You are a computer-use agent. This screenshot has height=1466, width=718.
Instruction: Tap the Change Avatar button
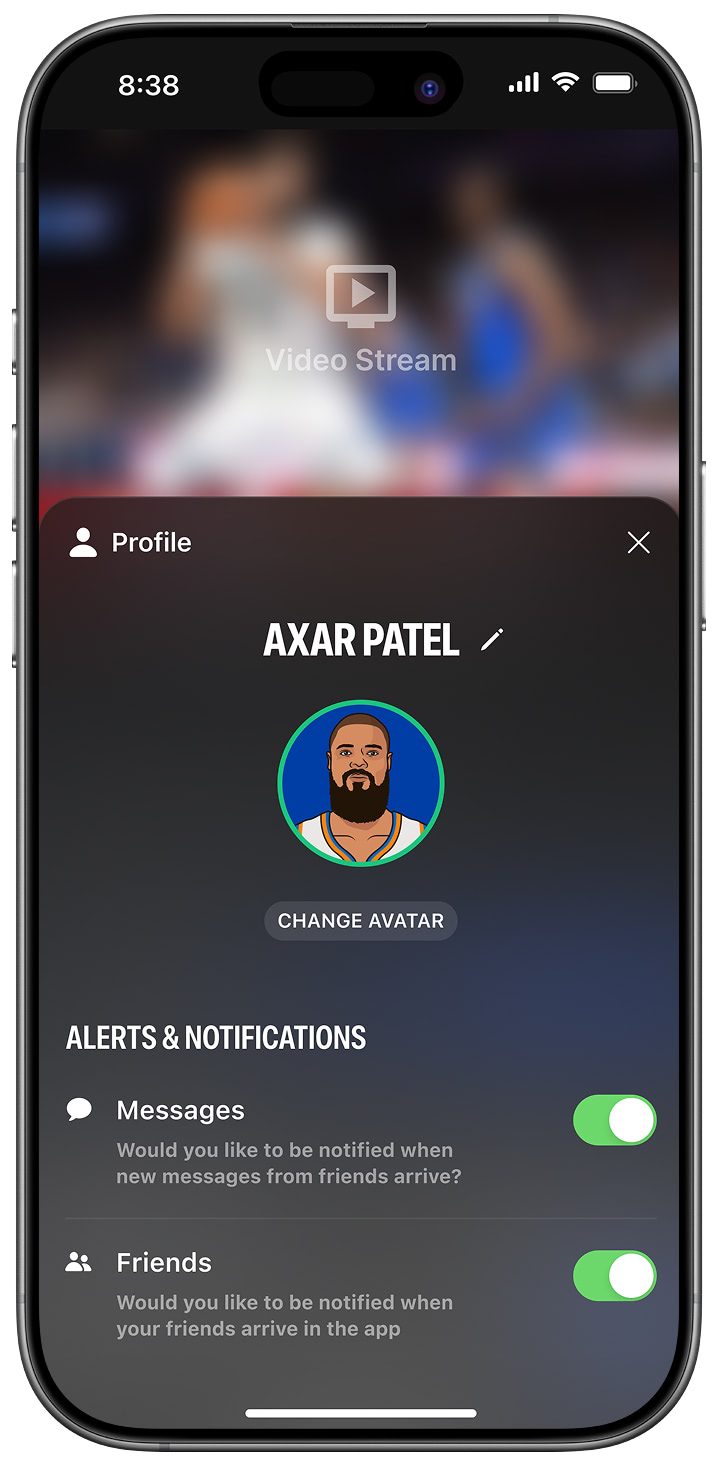361,921
